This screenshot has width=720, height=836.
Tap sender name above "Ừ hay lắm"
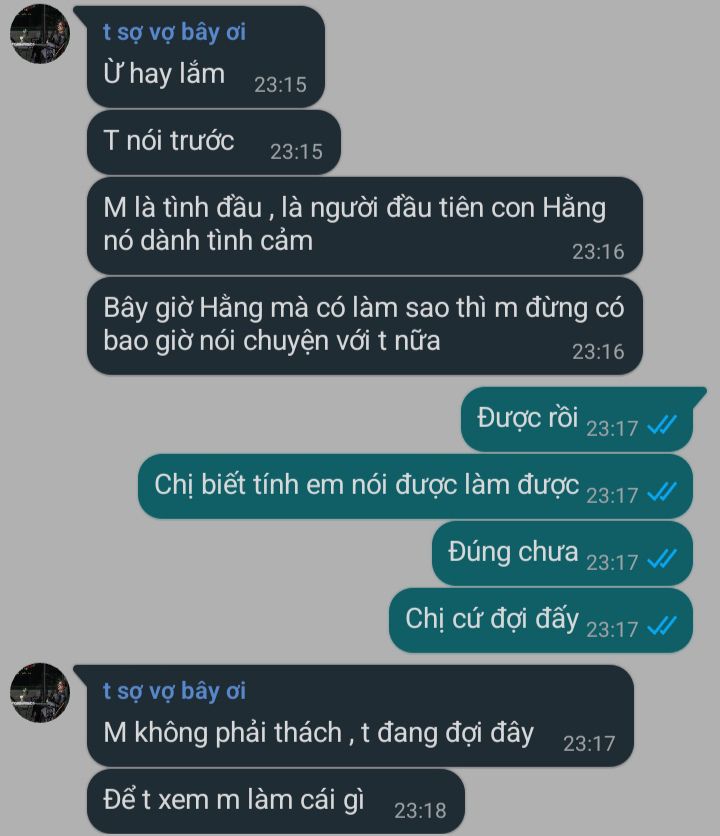click(174, 32)
